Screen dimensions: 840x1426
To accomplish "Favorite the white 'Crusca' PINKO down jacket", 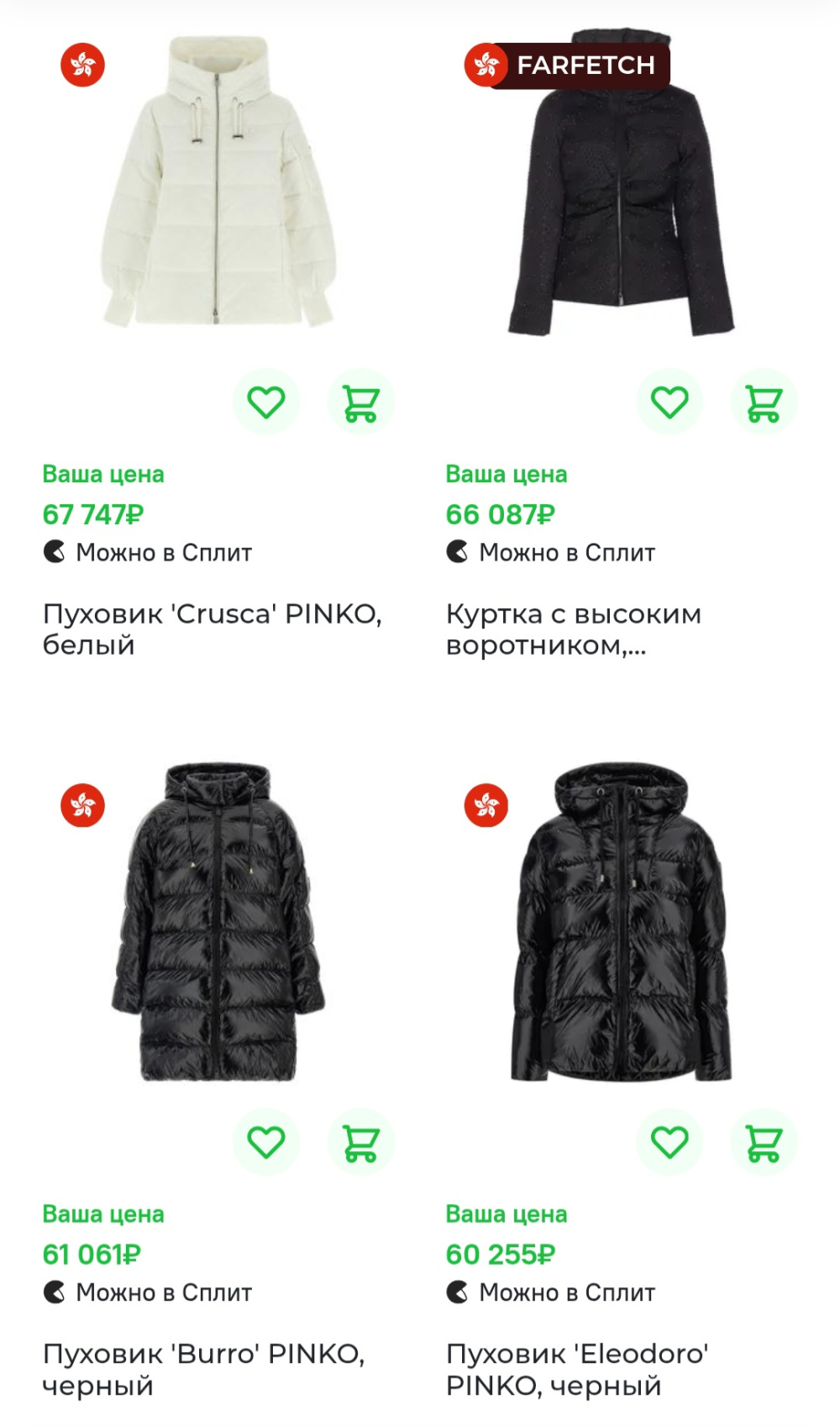I will (x=267, y=402).
